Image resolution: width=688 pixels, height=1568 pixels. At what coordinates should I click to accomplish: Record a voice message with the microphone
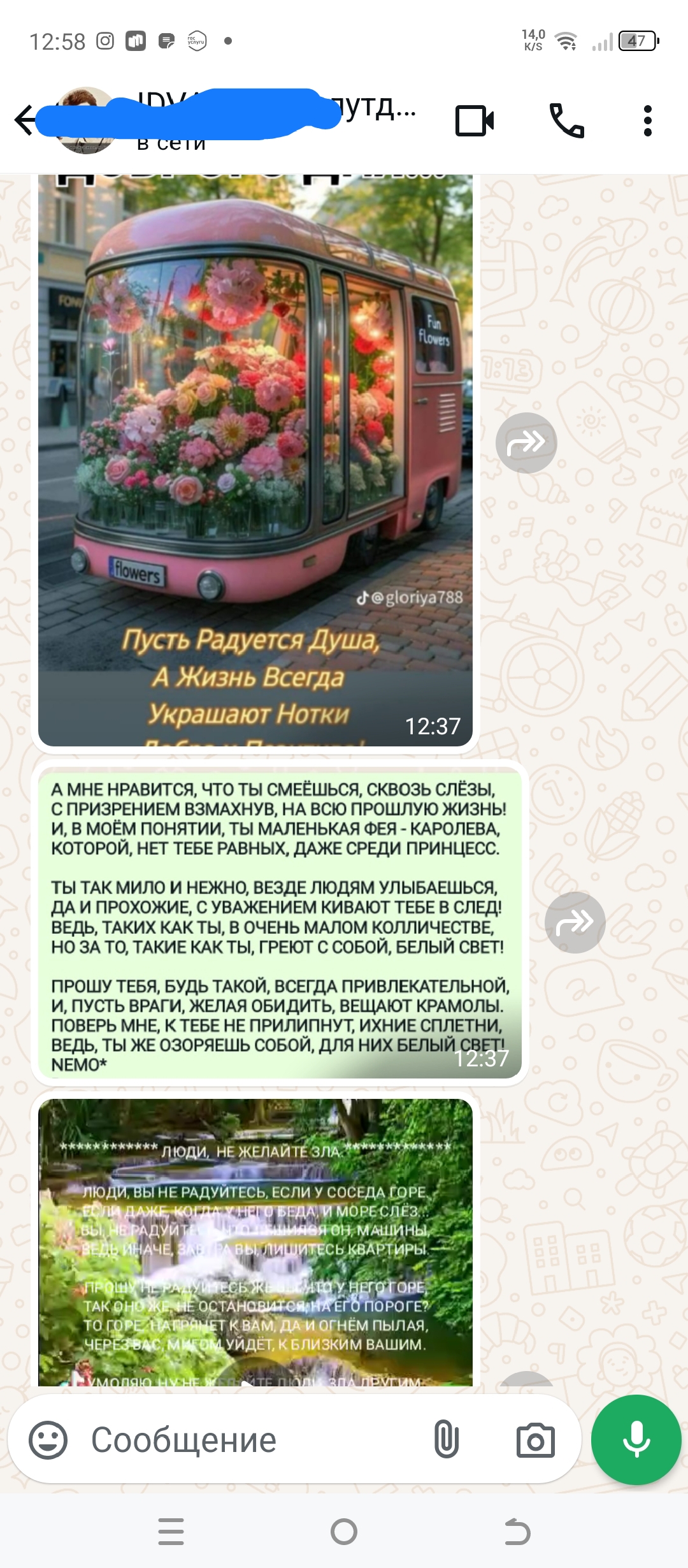tap(636, 1440)
